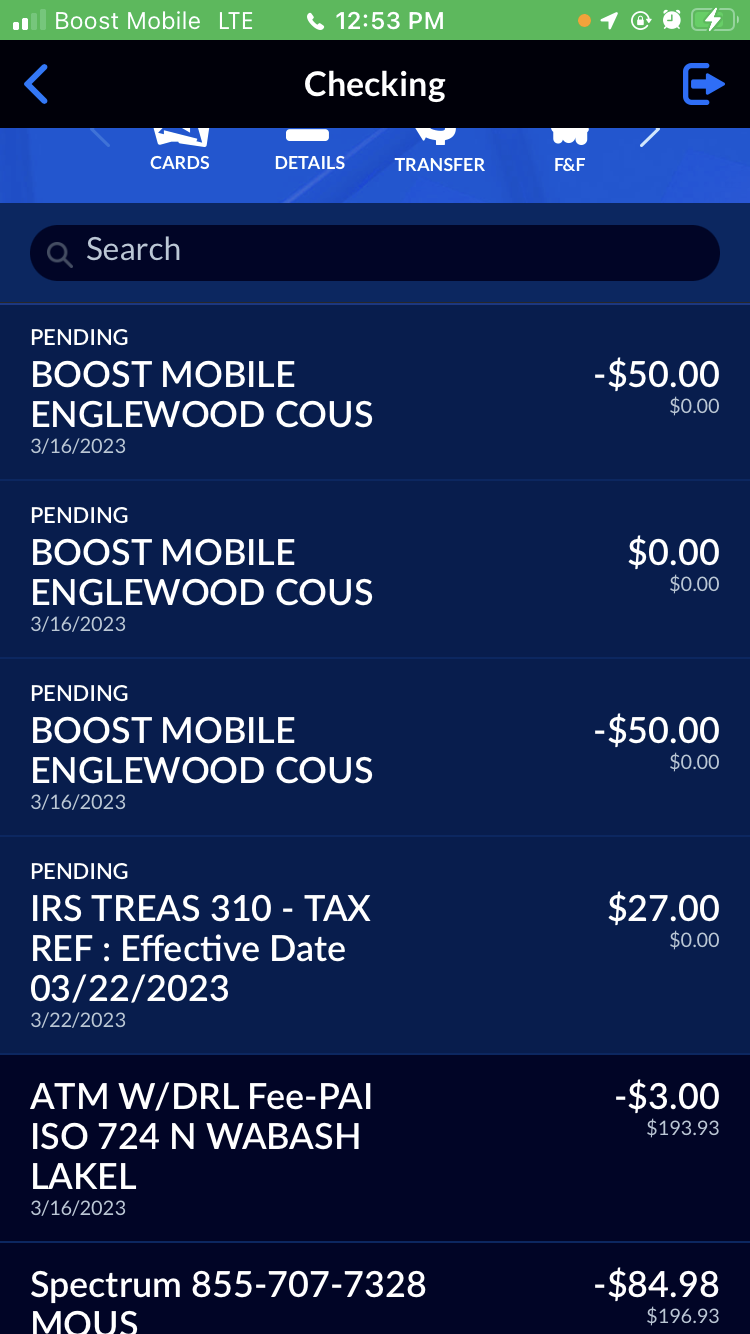This screenshot has width=750, height=1334.
Task: View account Details
Action: pos(309,150)
